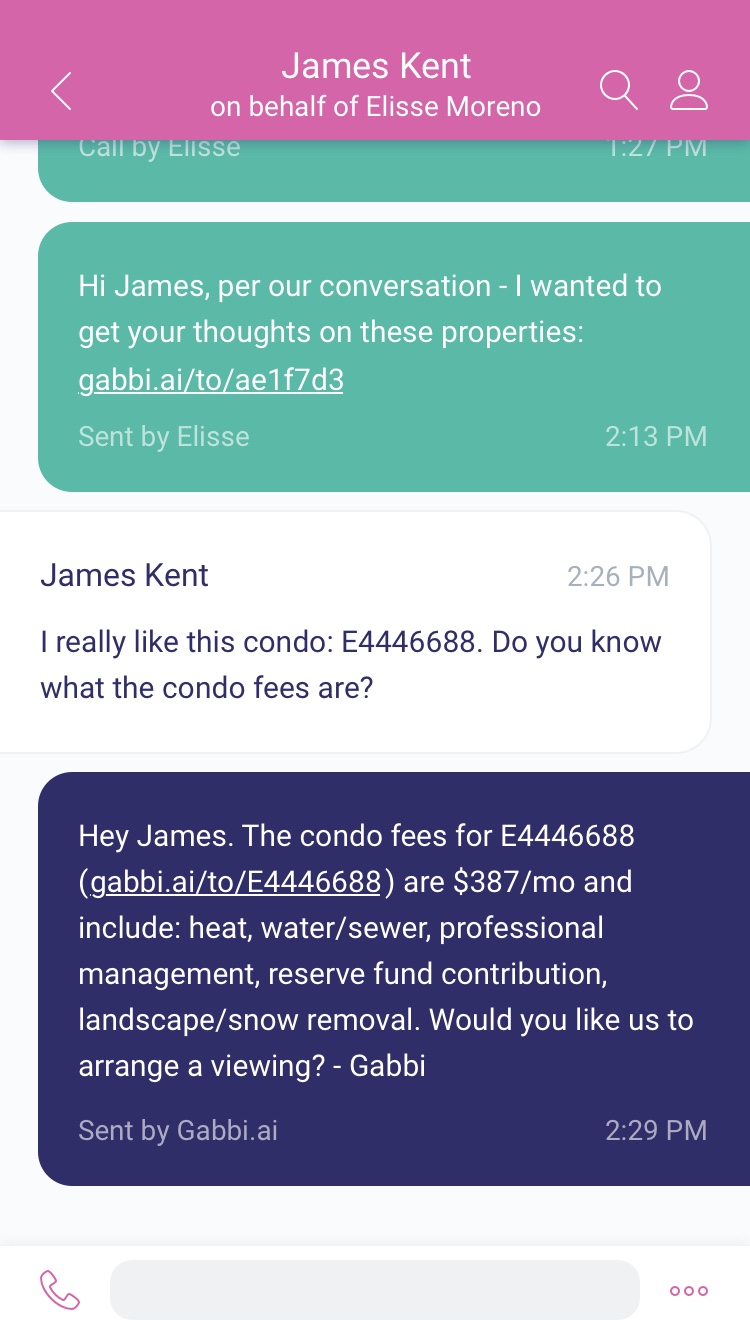Viewport: 750px width, 1334px height.
Task: Go back using the header arrow
Action: pos(62,90)
